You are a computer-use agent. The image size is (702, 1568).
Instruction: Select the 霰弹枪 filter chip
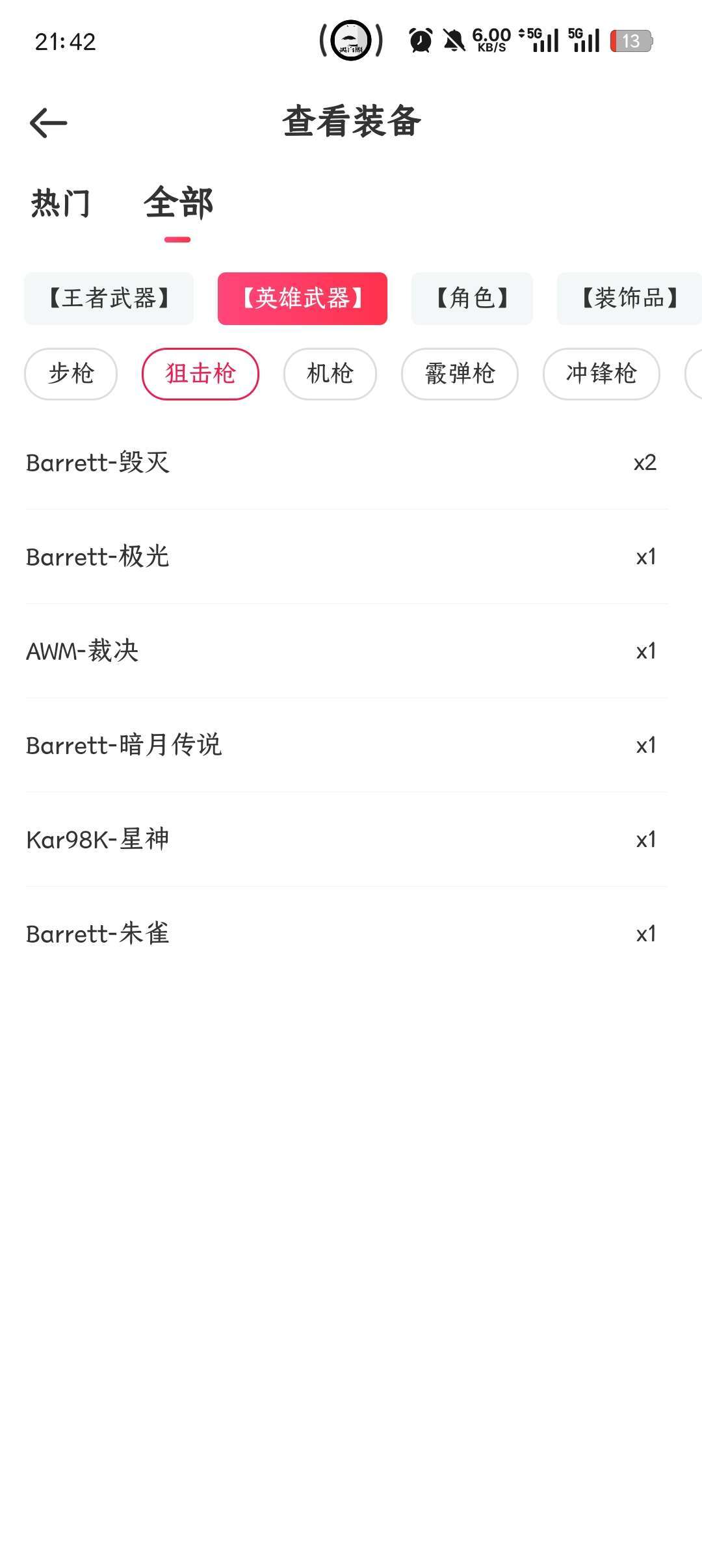click(x=460, y=374)
